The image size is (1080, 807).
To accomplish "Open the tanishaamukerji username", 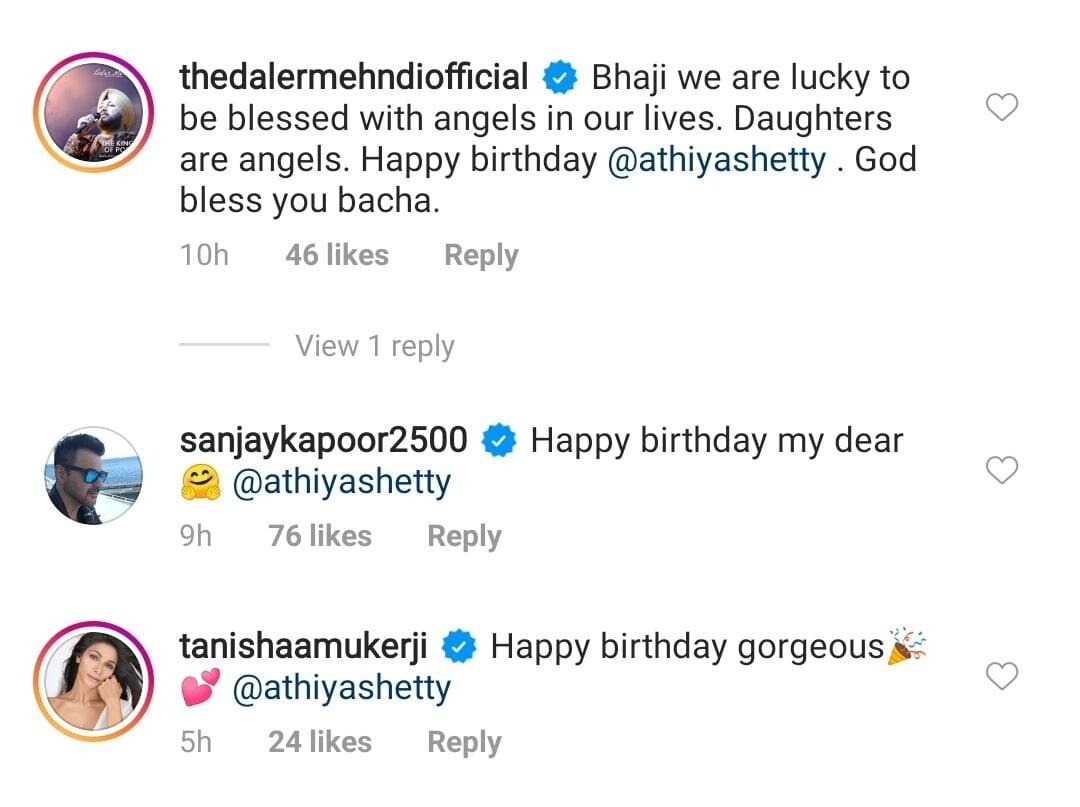I will (x=303, y=647).
